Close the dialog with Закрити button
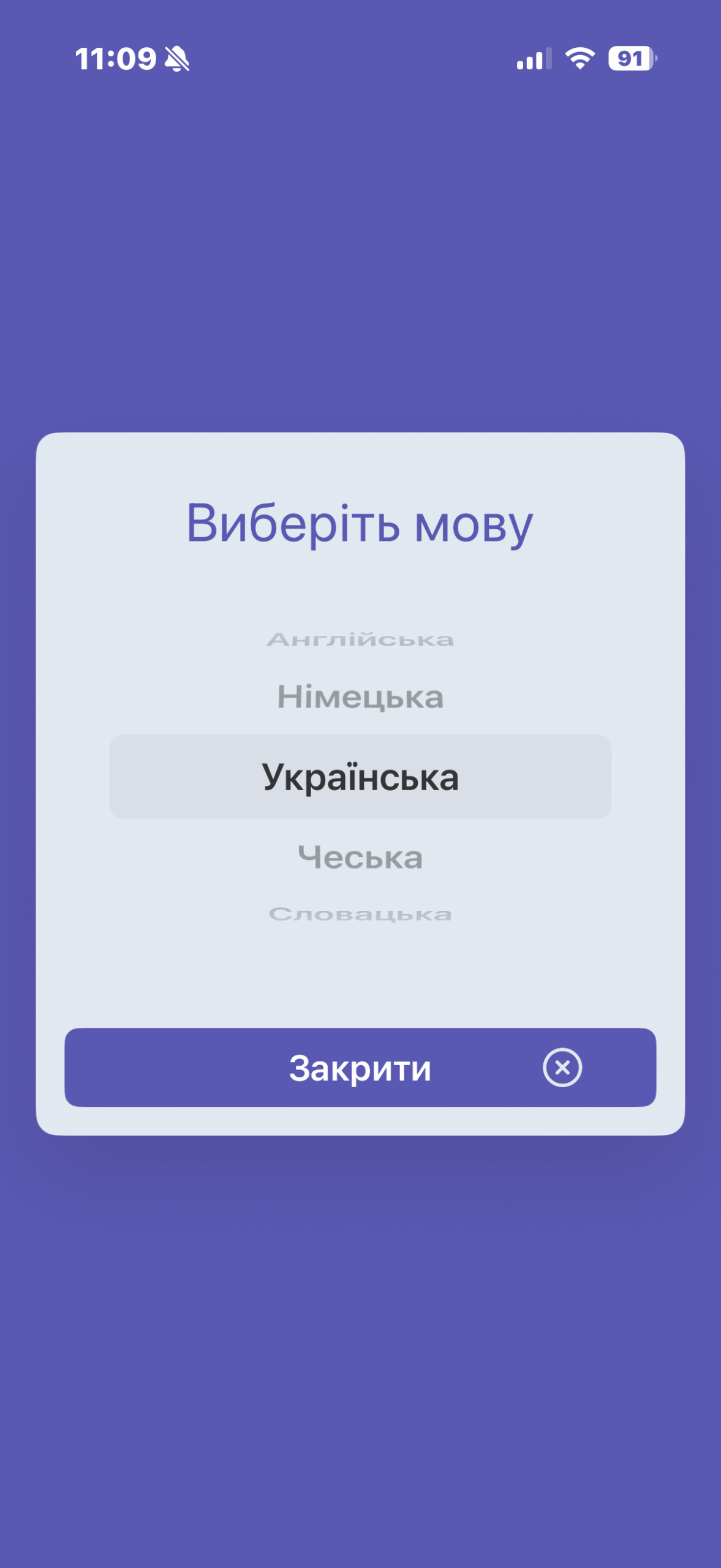 [360, 1068]
